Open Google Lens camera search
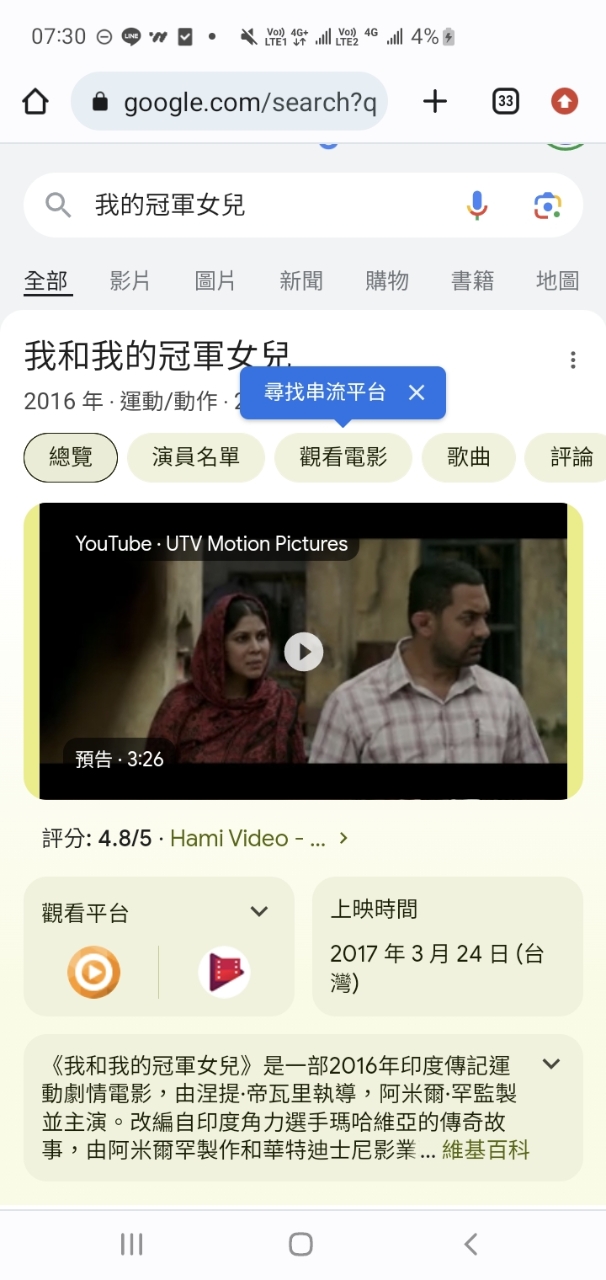This screenshot has width=606, height=1280. pos(547,205)
